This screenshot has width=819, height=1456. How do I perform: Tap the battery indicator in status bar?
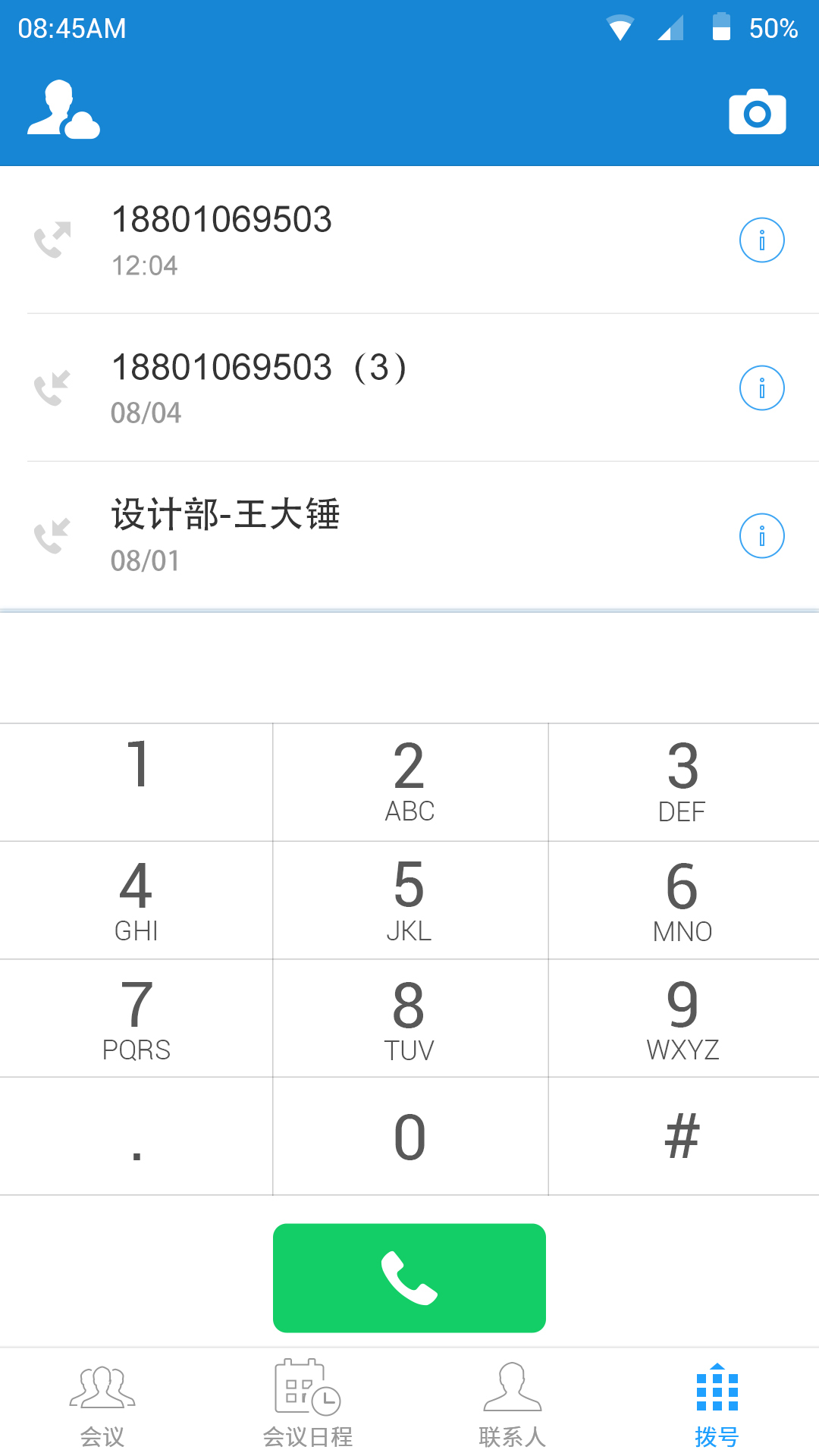pos(720,25)
